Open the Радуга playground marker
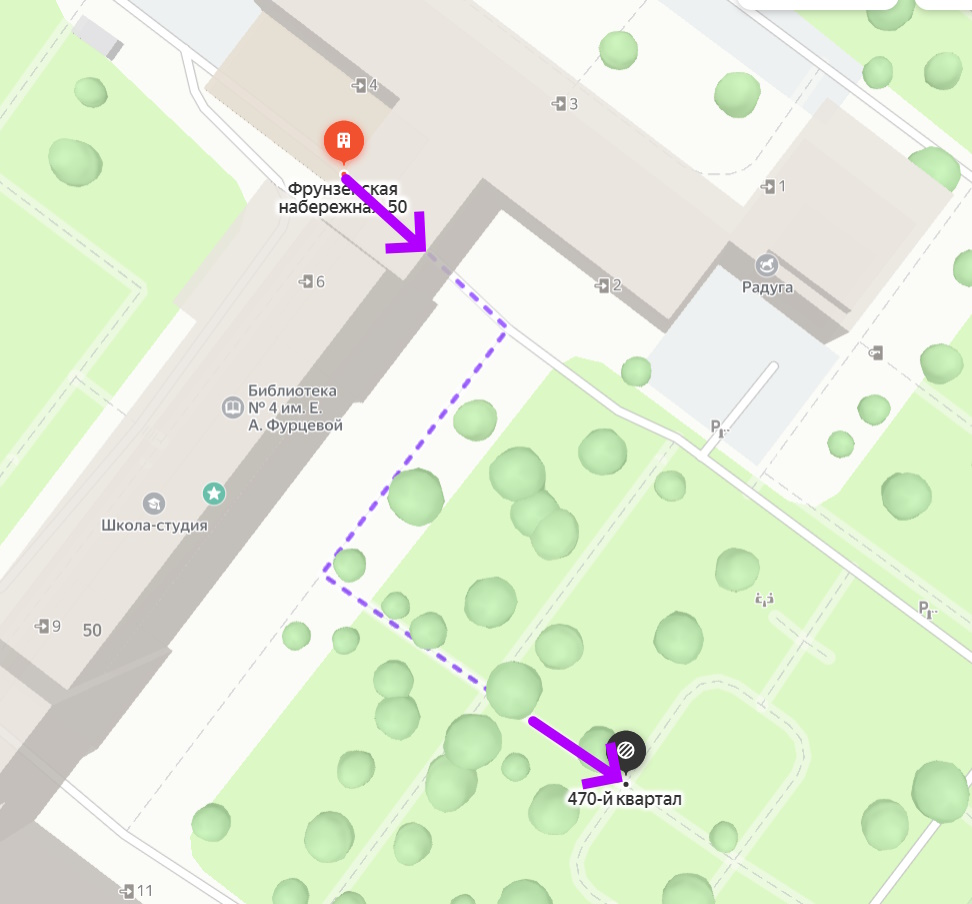The image size is (972, 904). click(767, 265)
